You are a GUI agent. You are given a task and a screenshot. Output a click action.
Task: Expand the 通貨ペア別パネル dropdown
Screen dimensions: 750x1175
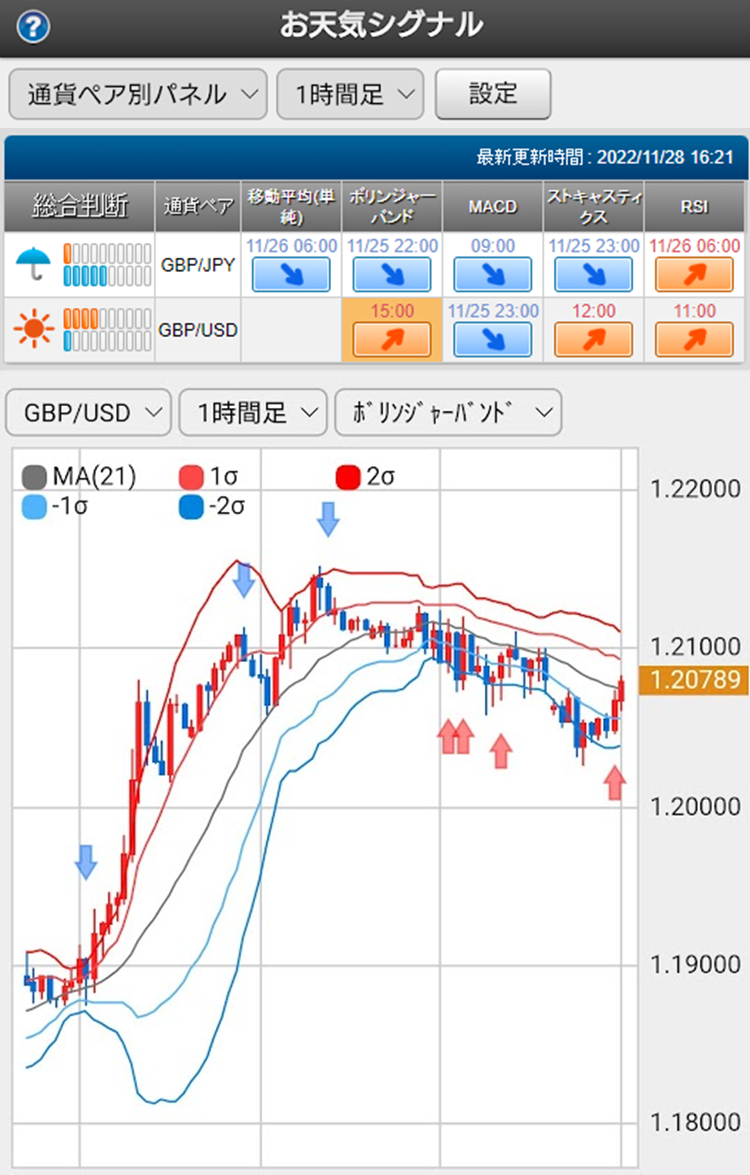click(137, 95)
